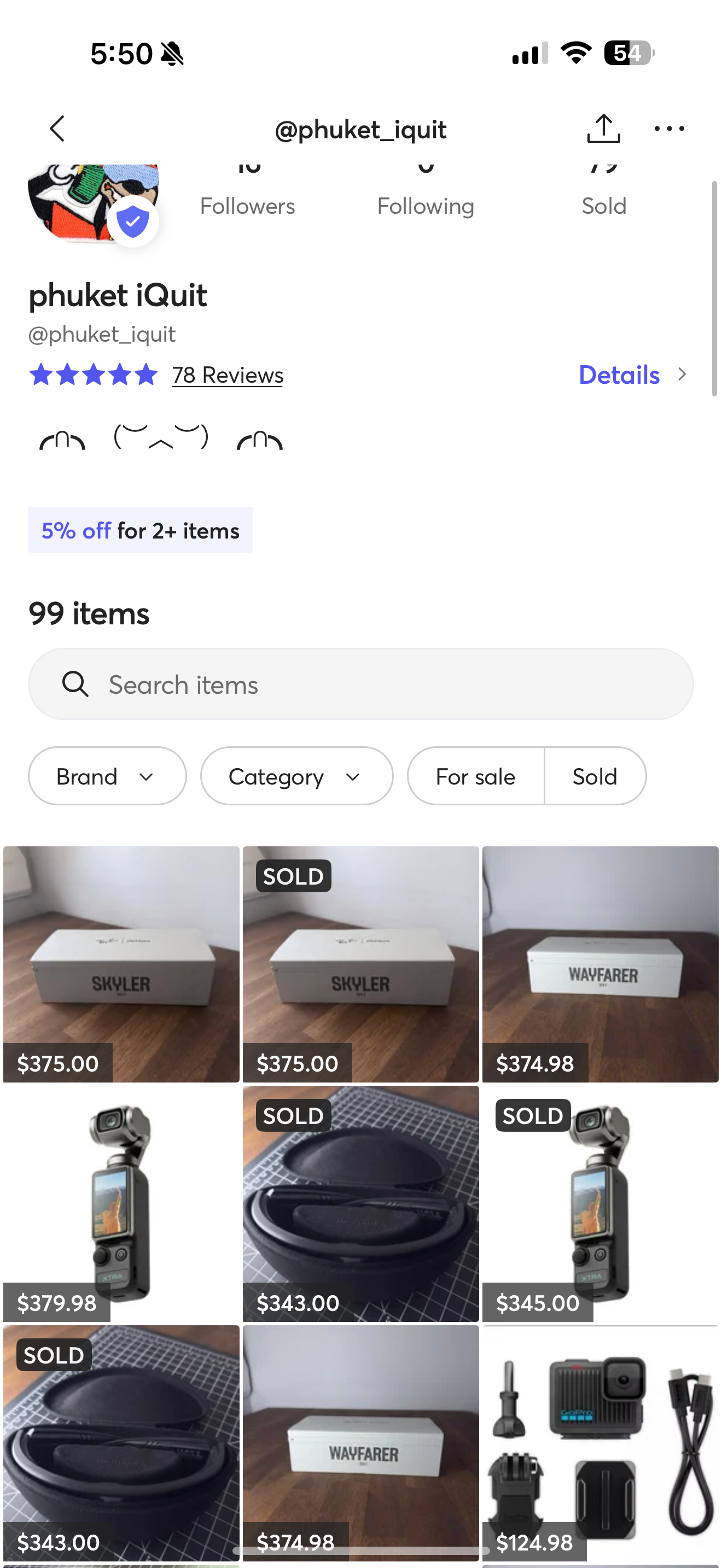Open the three-dot overflow menu

pos(668,128)
